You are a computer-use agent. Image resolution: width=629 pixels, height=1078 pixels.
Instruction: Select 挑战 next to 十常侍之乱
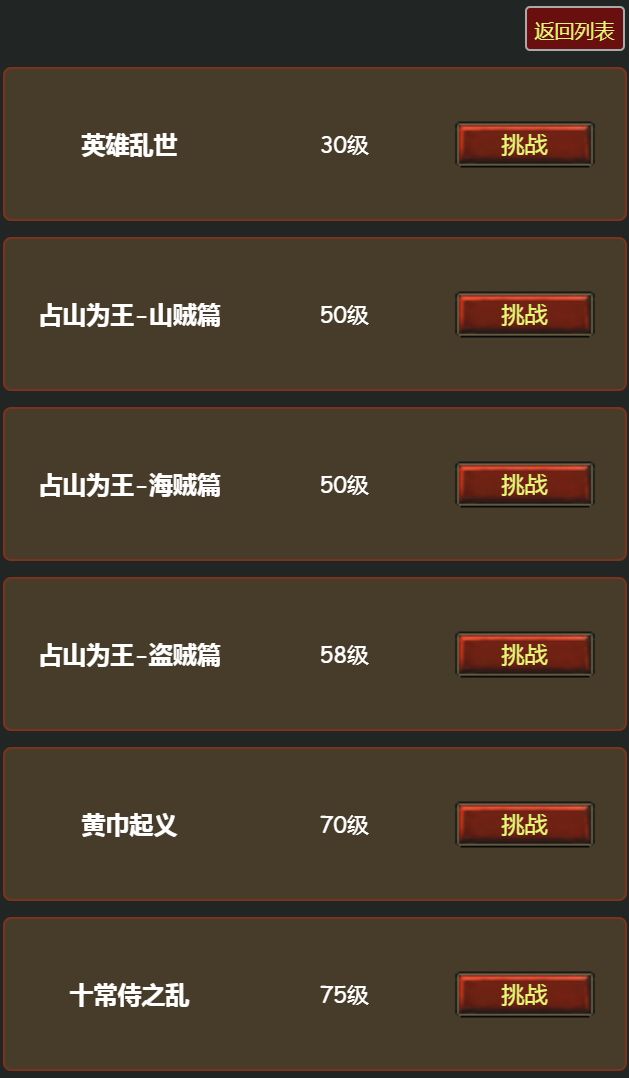pos(524,995)
